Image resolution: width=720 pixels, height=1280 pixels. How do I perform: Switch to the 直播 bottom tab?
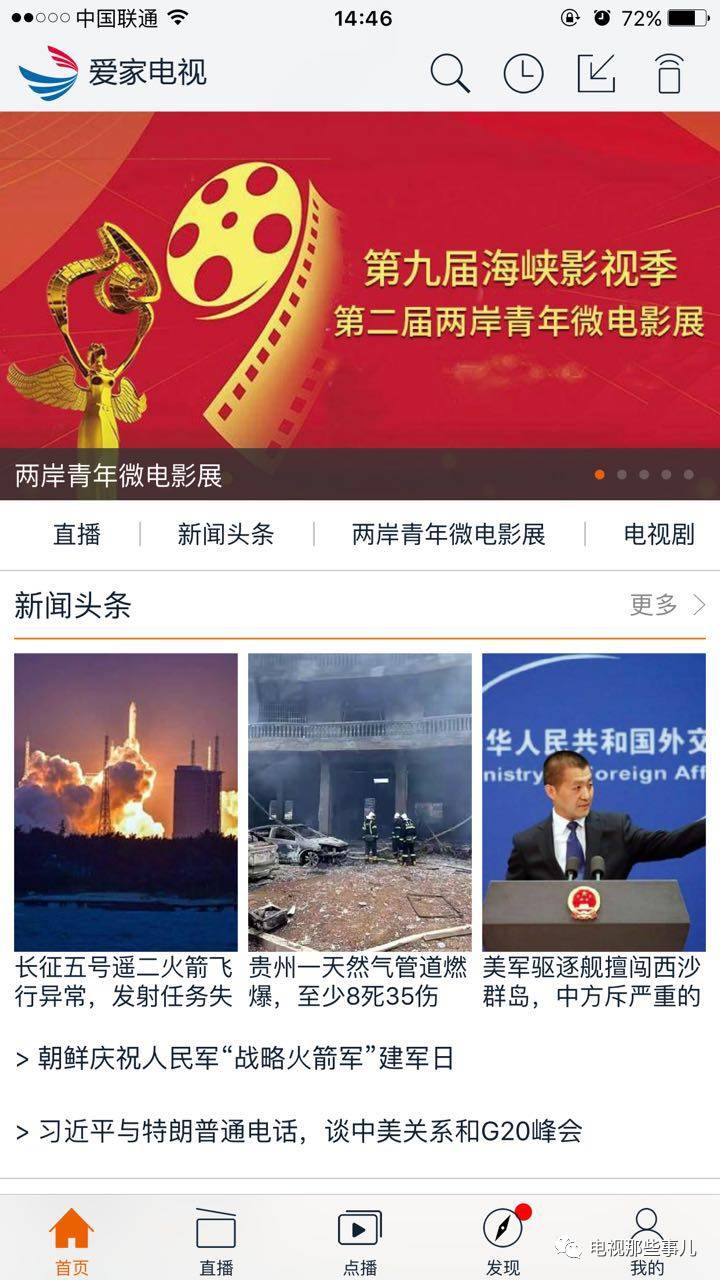(x=216, y=1240)
